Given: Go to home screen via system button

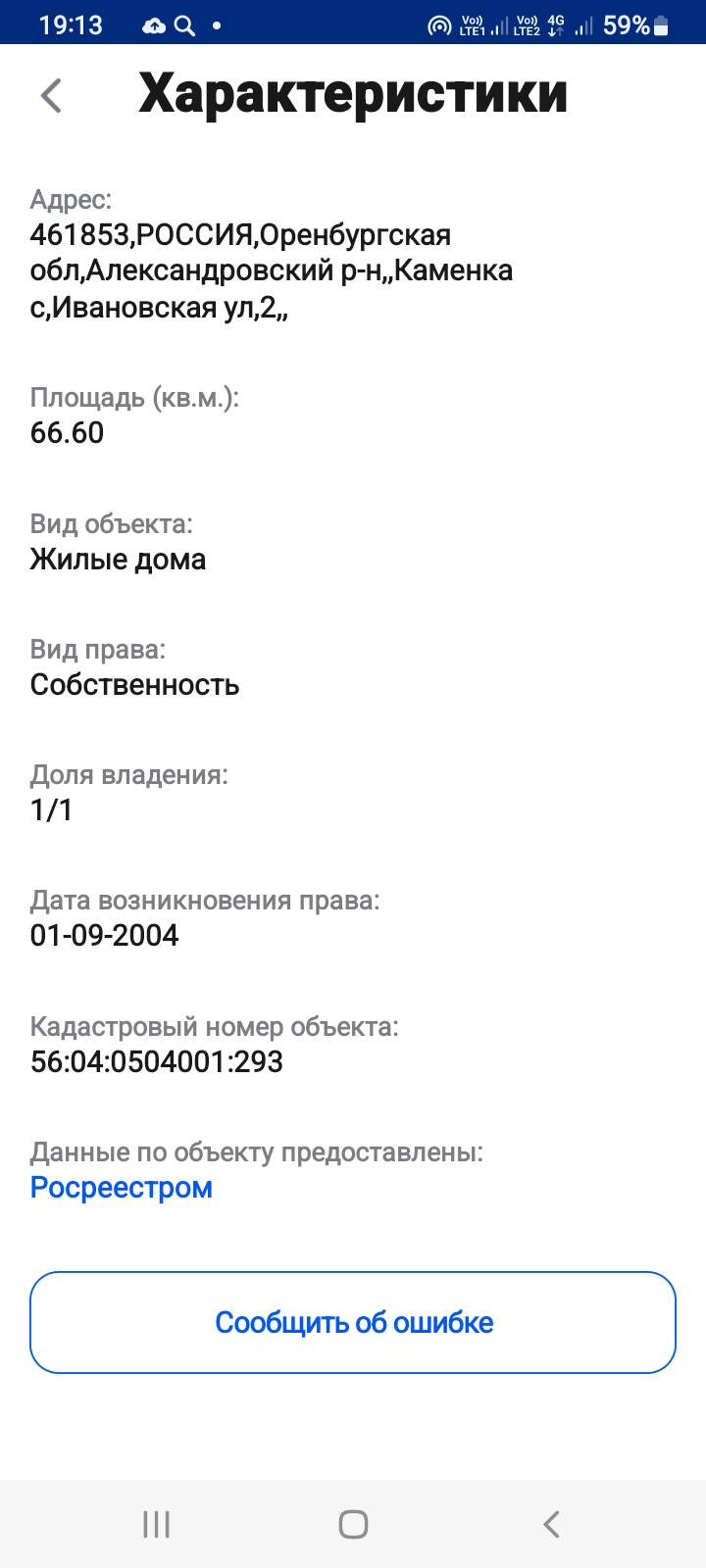Looking at the screenshot, I should click(353, 1524).
